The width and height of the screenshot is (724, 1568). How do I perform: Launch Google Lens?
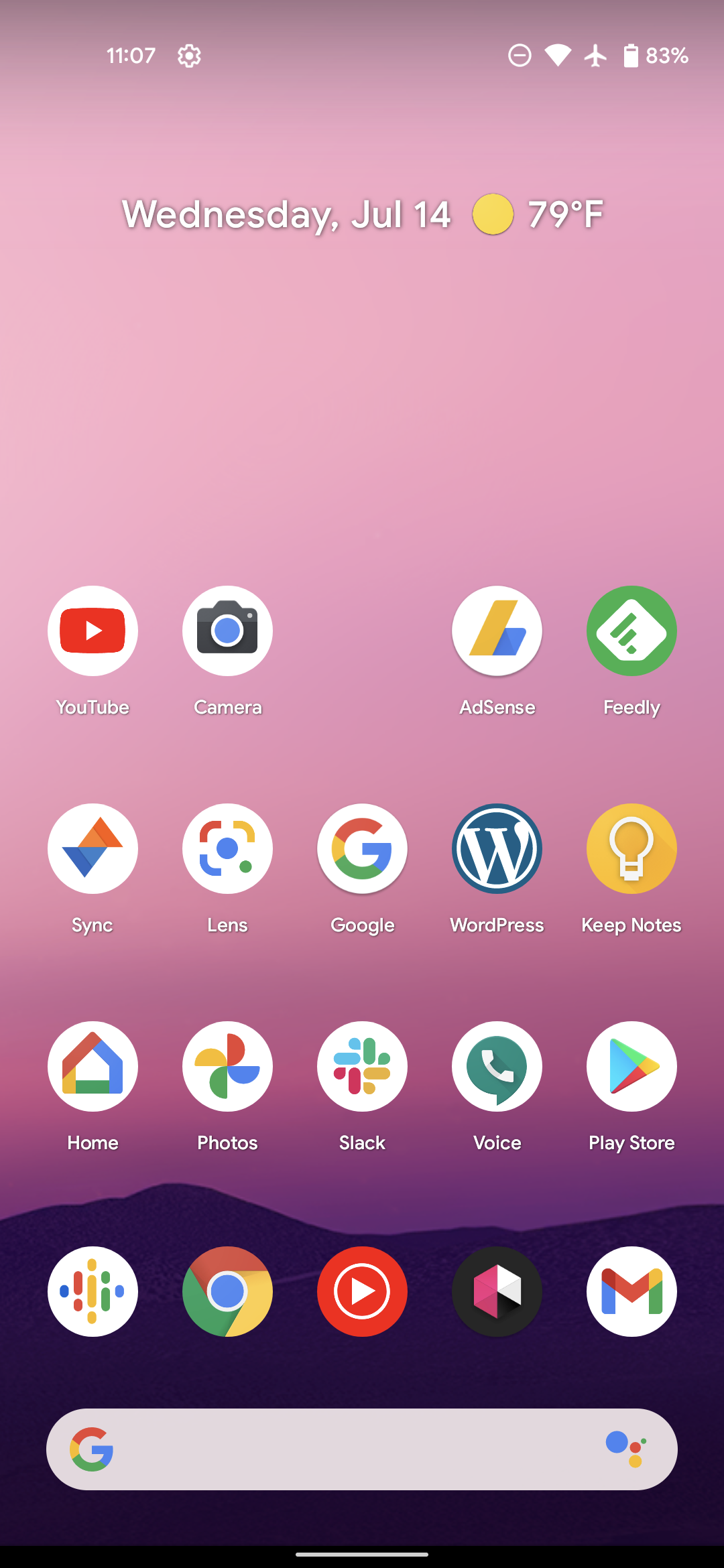coord(227,848)
